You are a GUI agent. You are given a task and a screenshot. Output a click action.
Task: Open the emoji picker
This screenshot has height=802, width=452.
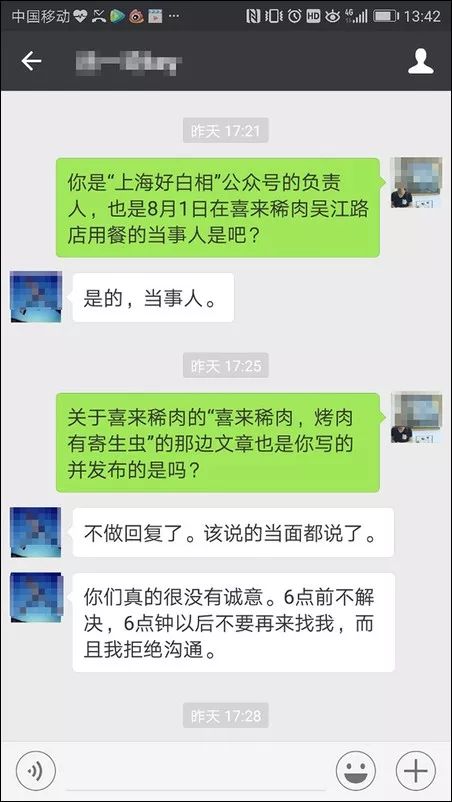[356, 771]
